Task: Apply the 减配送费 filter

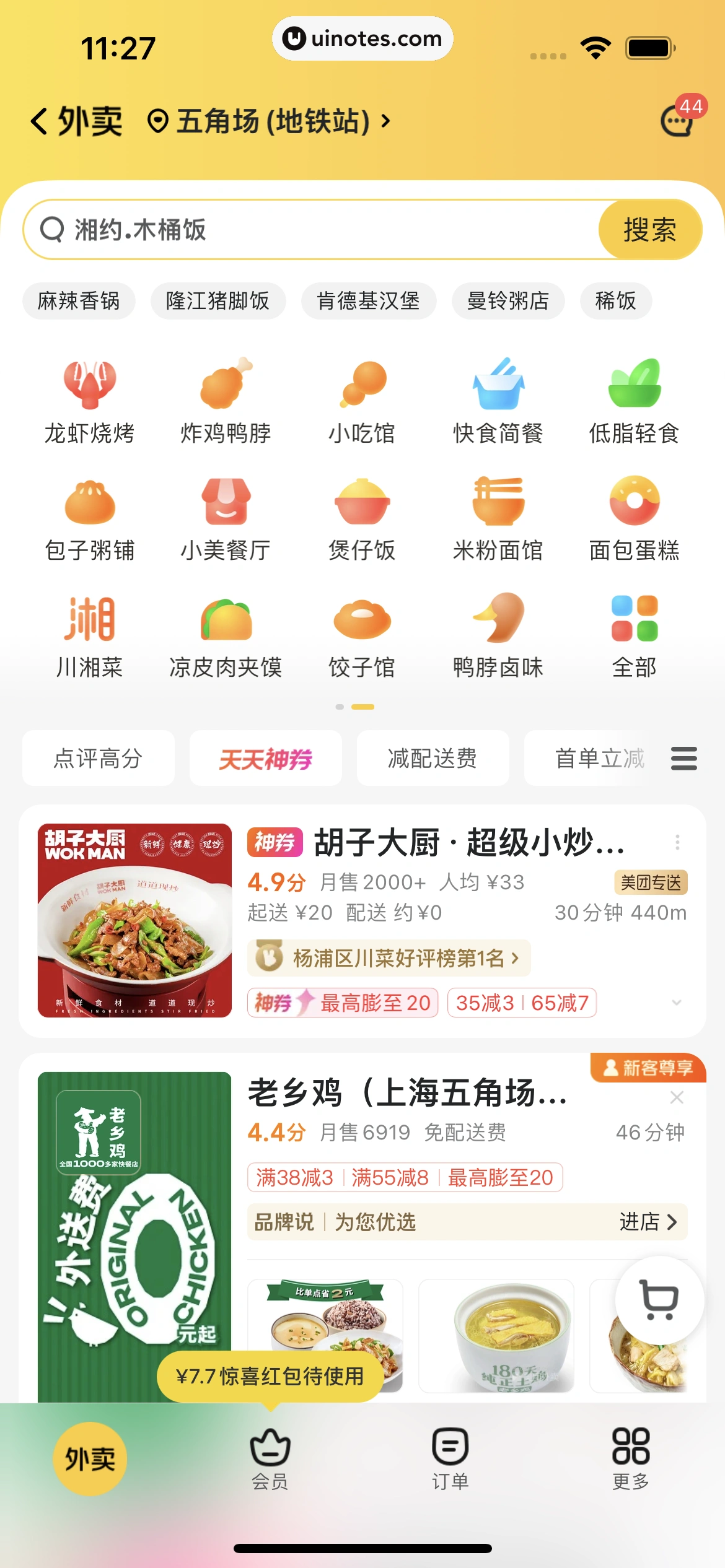Action: pyautogui.click(x=433, y=758)
